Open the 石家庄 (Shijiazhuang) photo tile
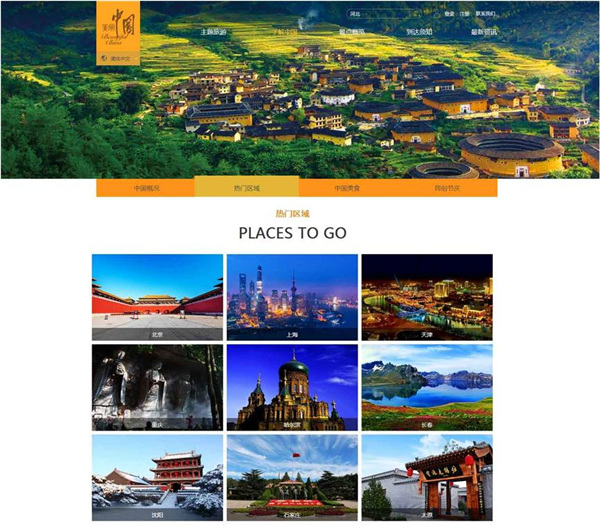The height and width of the screenshot is (528, 600). (292, 477)
